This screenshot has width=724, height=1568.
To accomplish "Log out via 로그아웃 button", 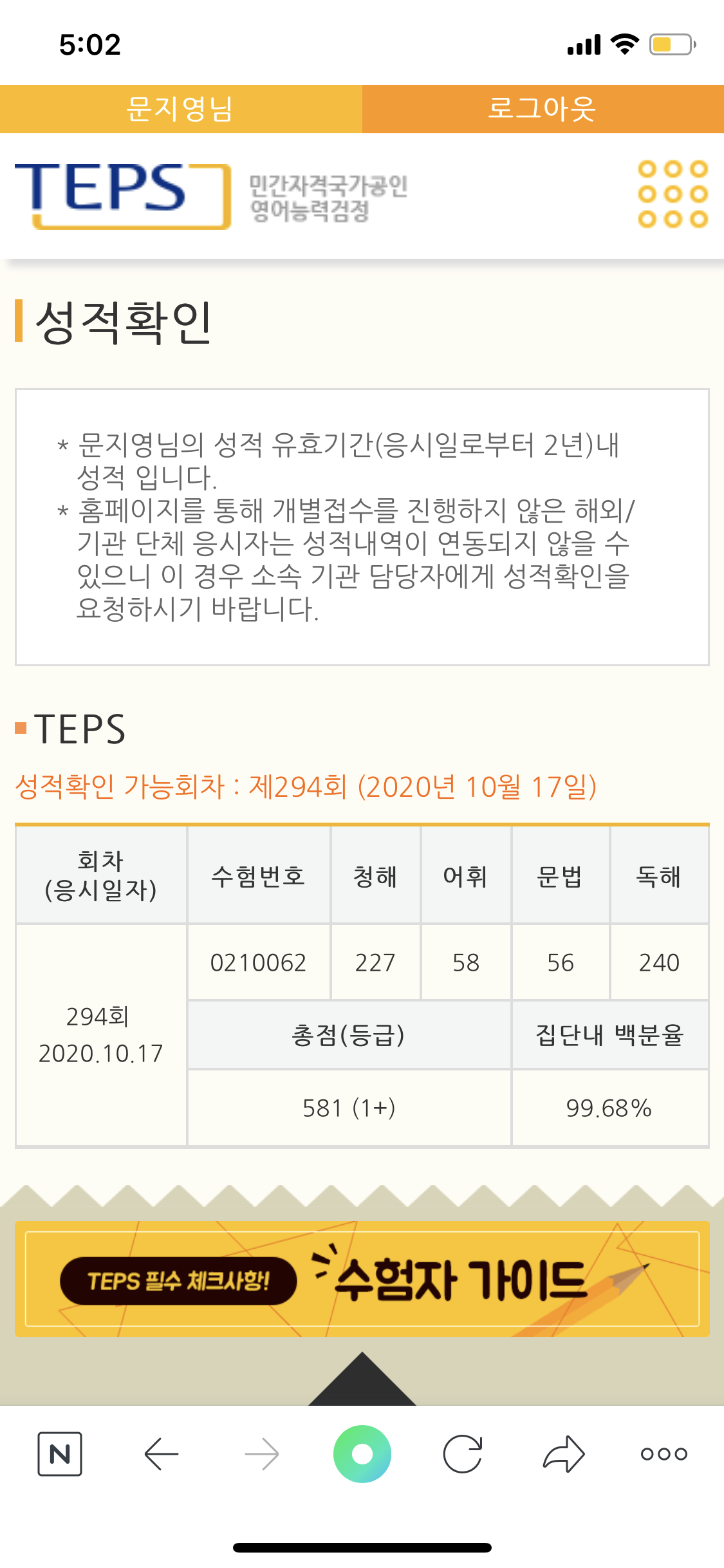I will tap(543, 109).
